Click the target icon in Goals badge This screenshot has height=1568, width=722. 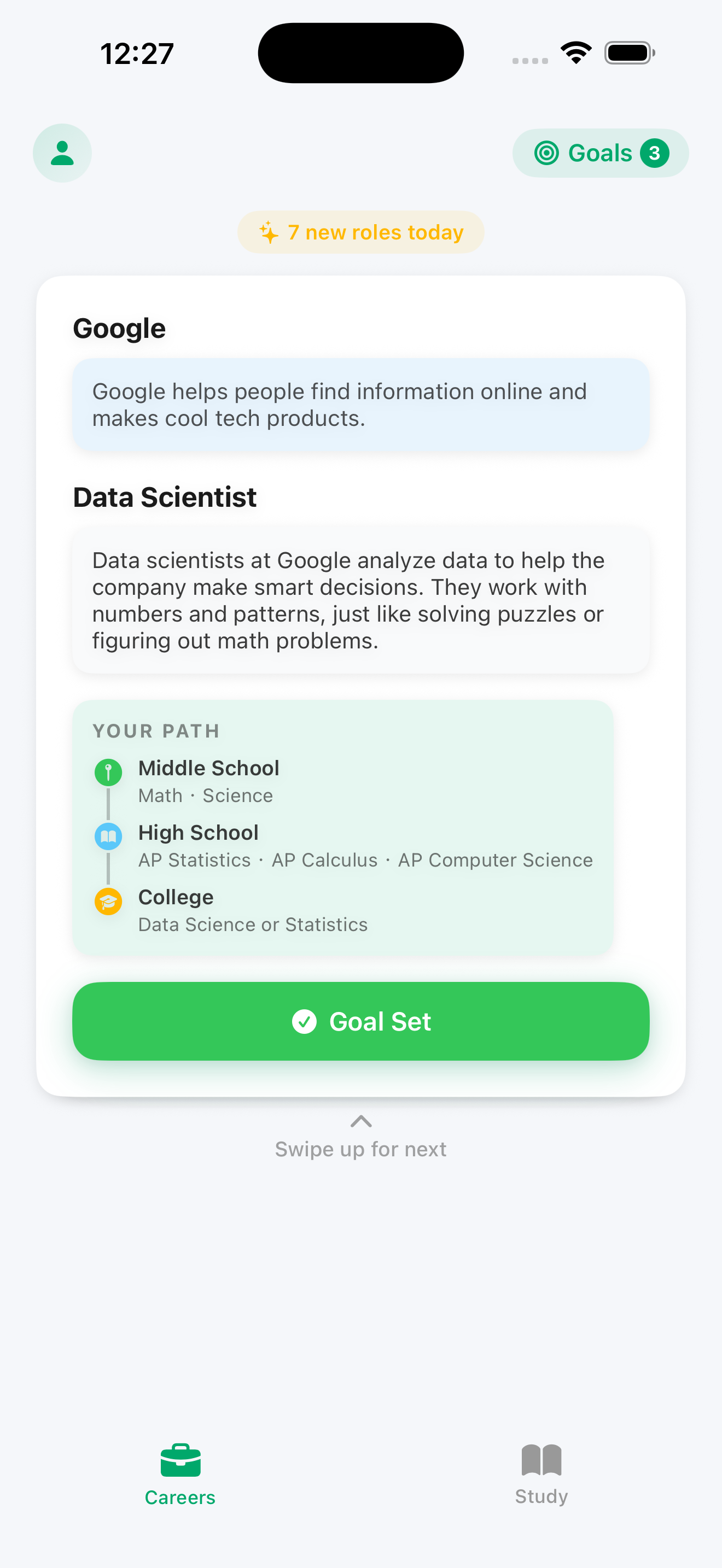tap(546, 153)
